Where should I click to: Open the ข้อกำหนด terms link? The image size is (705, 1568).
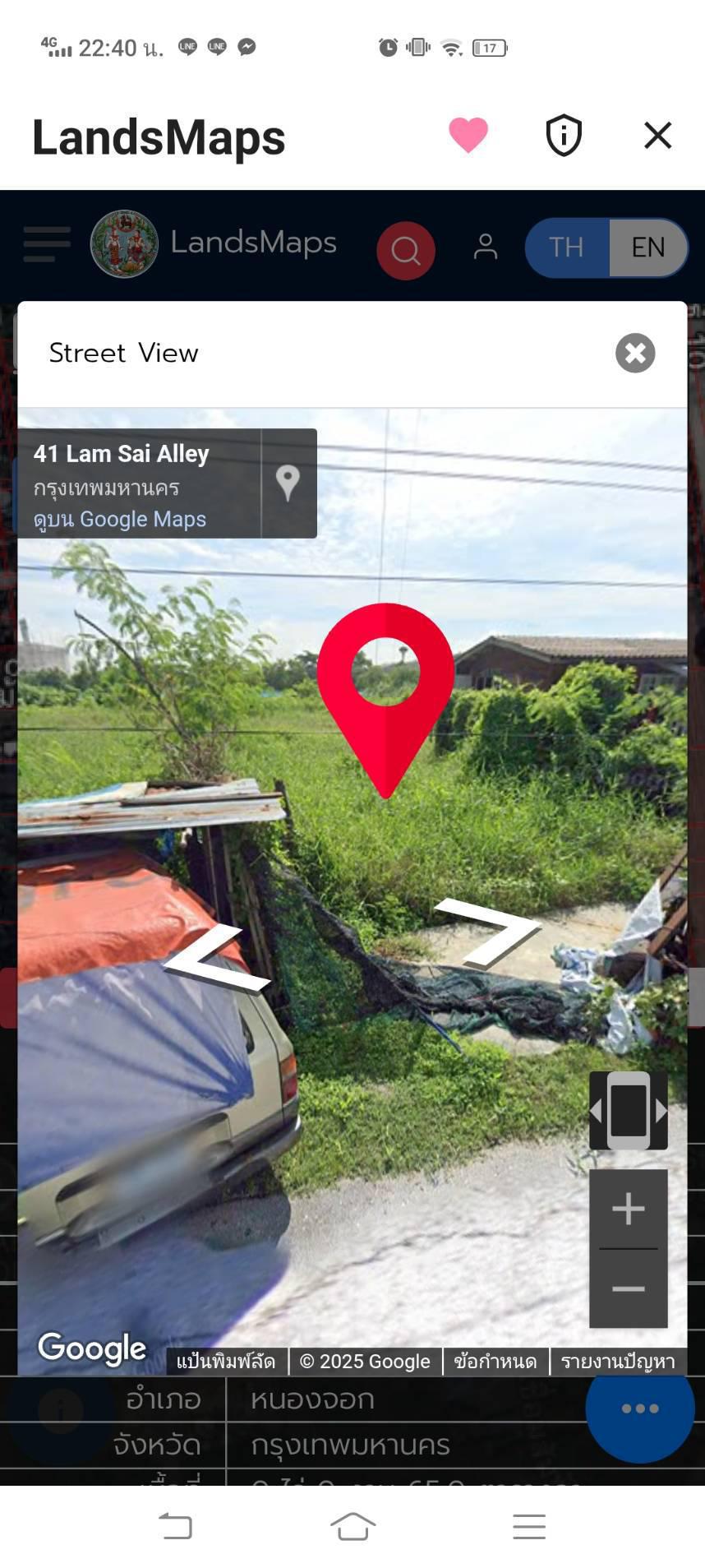click(495, 1362)
